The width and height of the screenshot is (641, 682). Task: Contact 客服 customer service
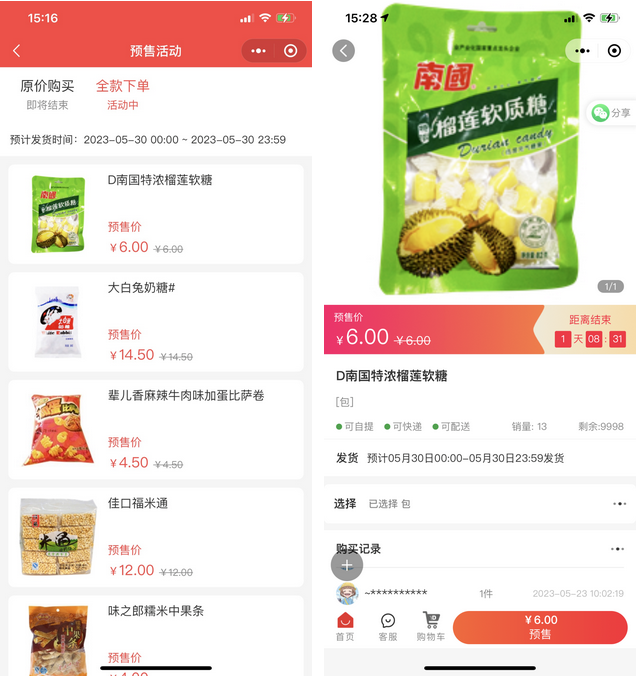click(x=388, y=627)
